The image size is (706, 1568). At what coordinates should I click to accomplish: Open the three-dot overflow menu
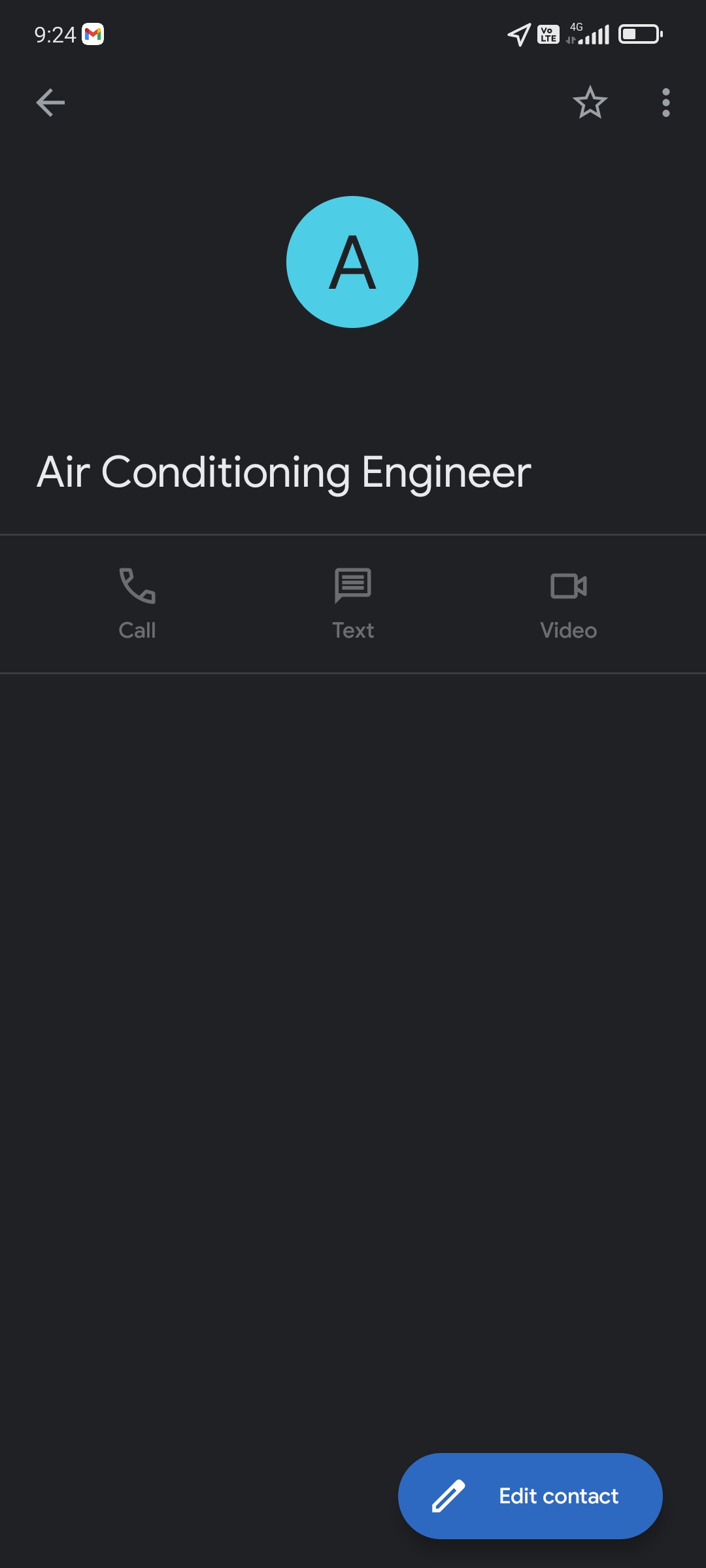(665, 103)
